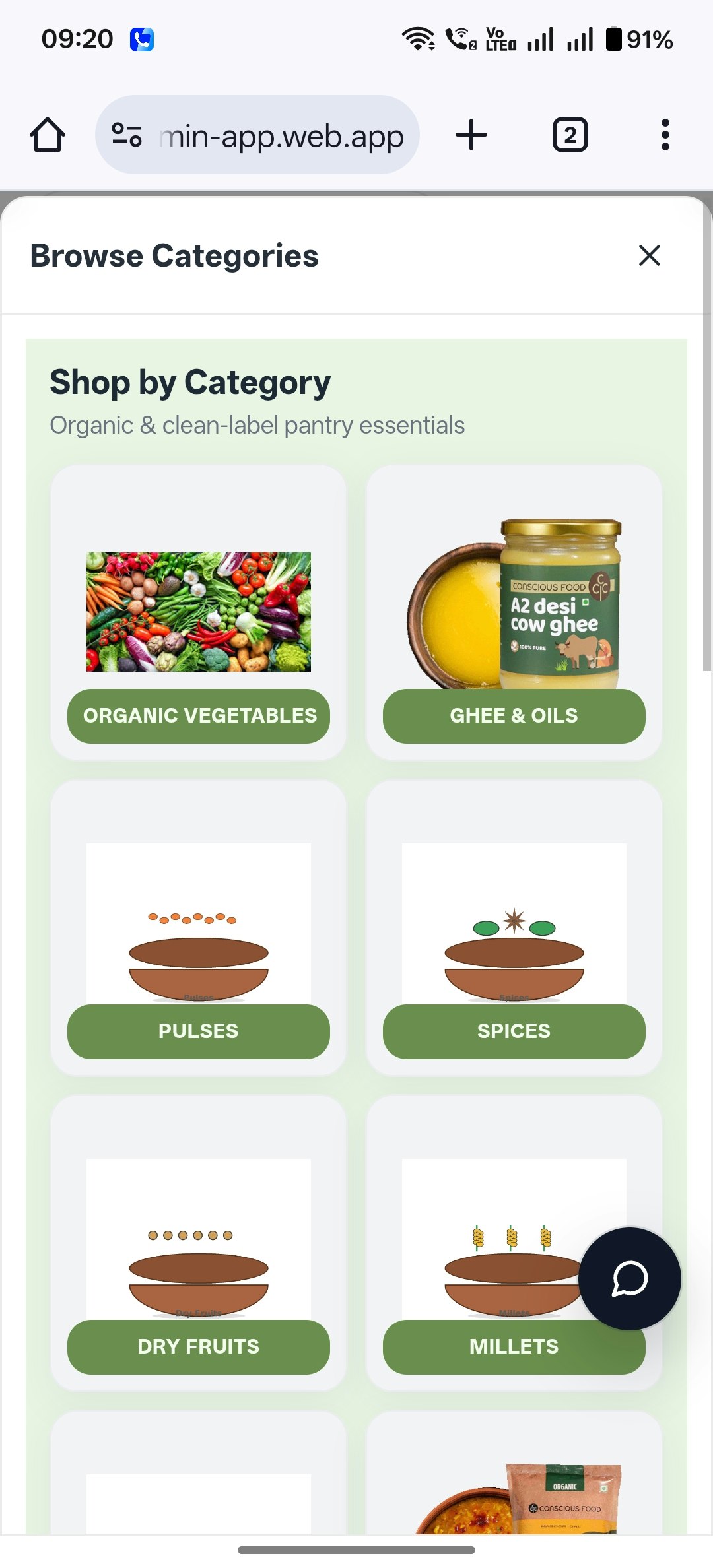Open the tab switcher showing 2 tabs

tap(569, 134)
